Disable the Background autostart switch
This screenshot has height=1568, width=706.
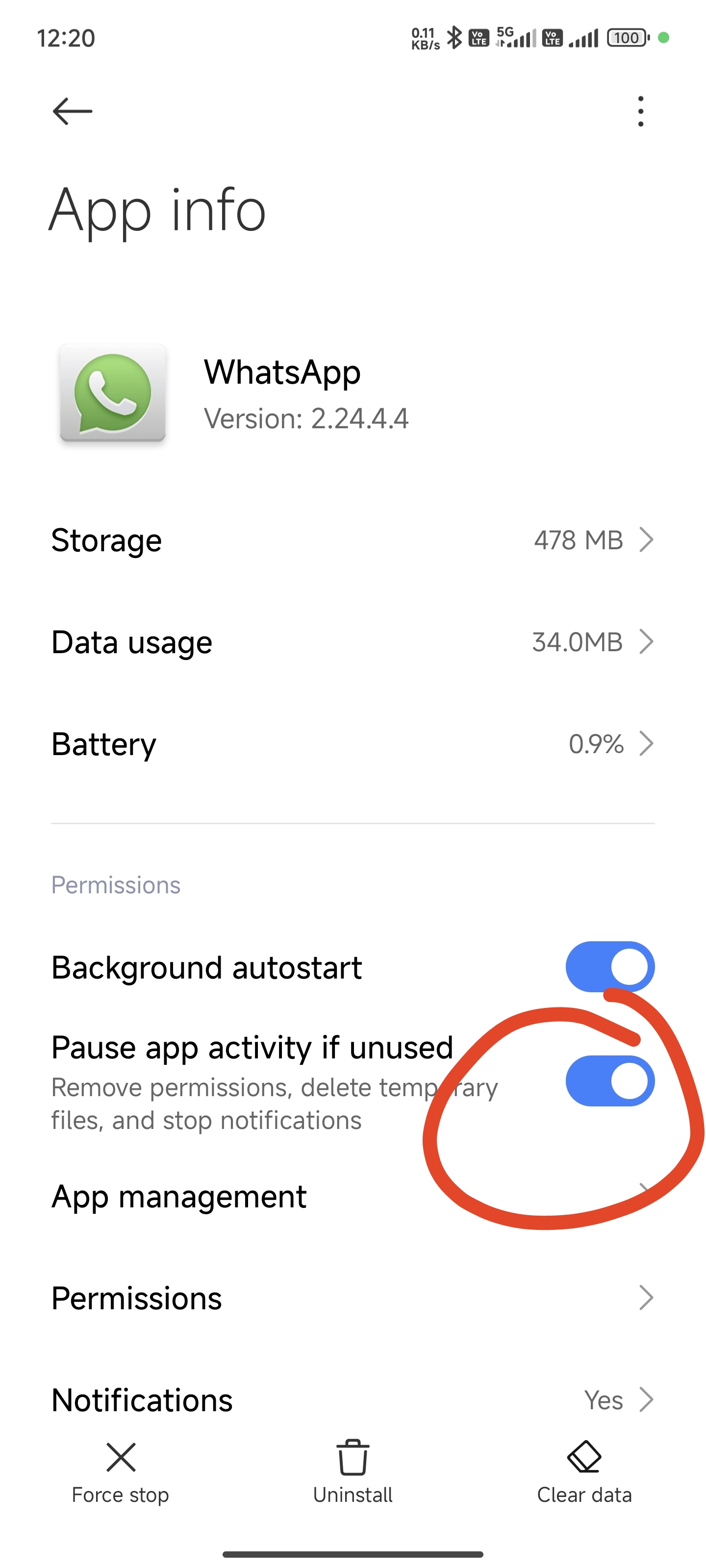pyautogui.click(x=609, y=967)
